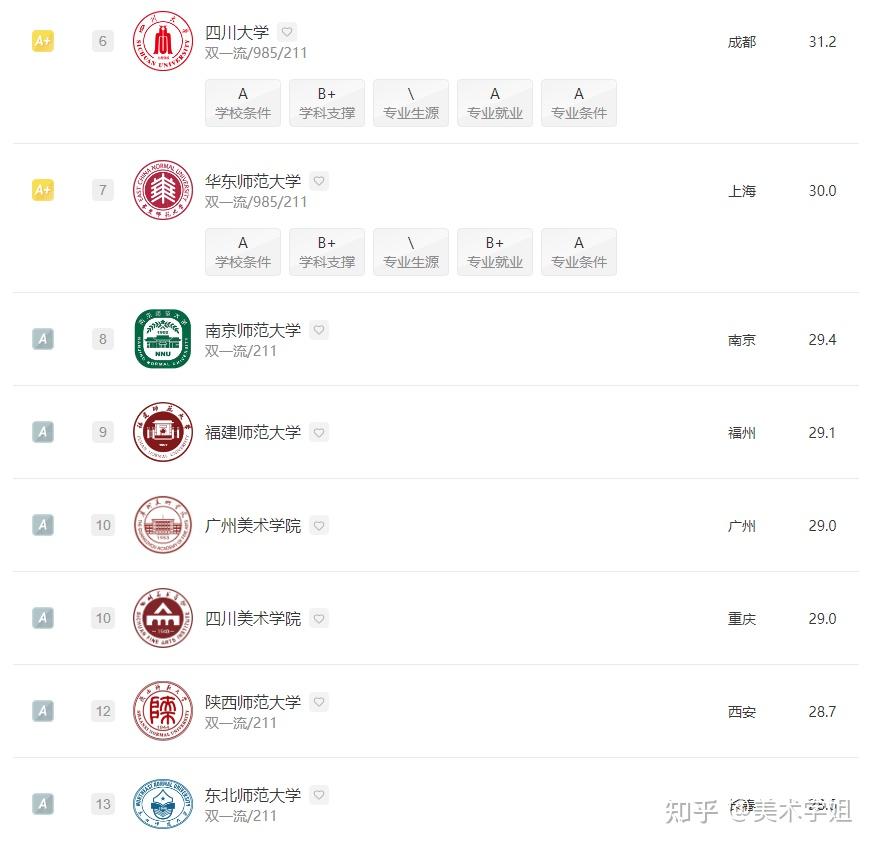View details for 南京师范大学
874x845 pixels.
[x=253, y=330]
